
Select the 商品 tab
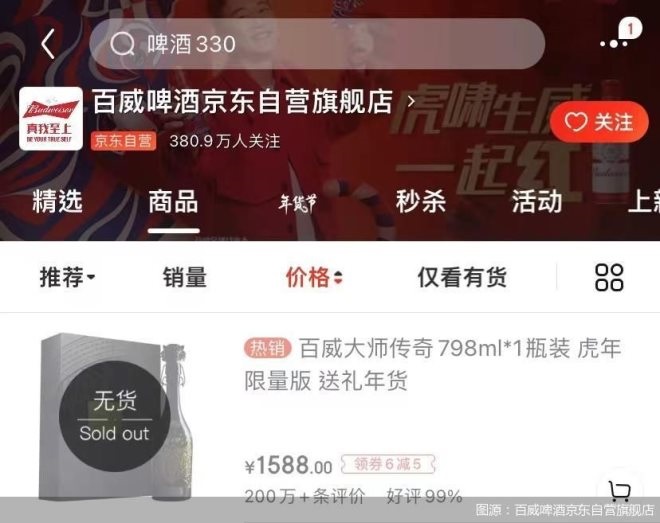(x=173, y=201)
